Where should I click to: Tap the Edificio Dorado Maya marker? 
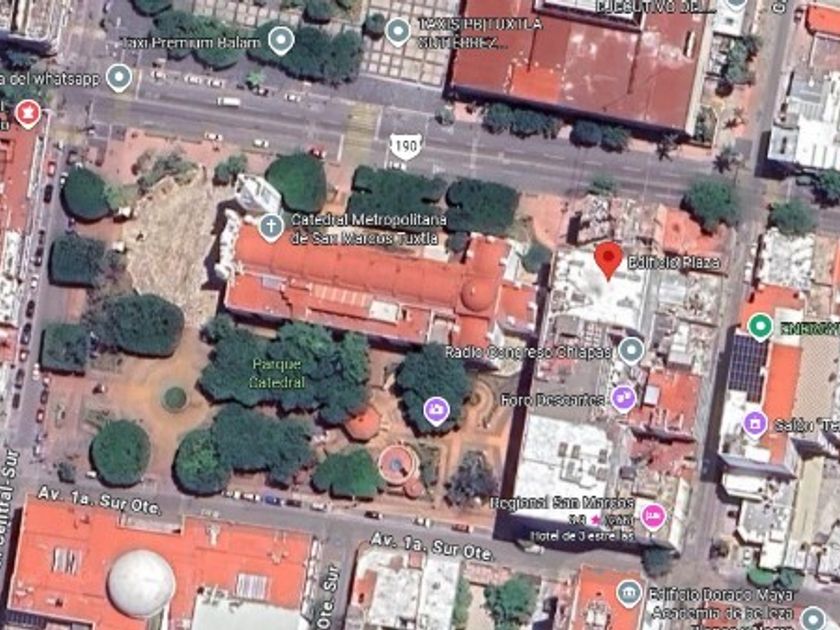[x=629, y=592]
